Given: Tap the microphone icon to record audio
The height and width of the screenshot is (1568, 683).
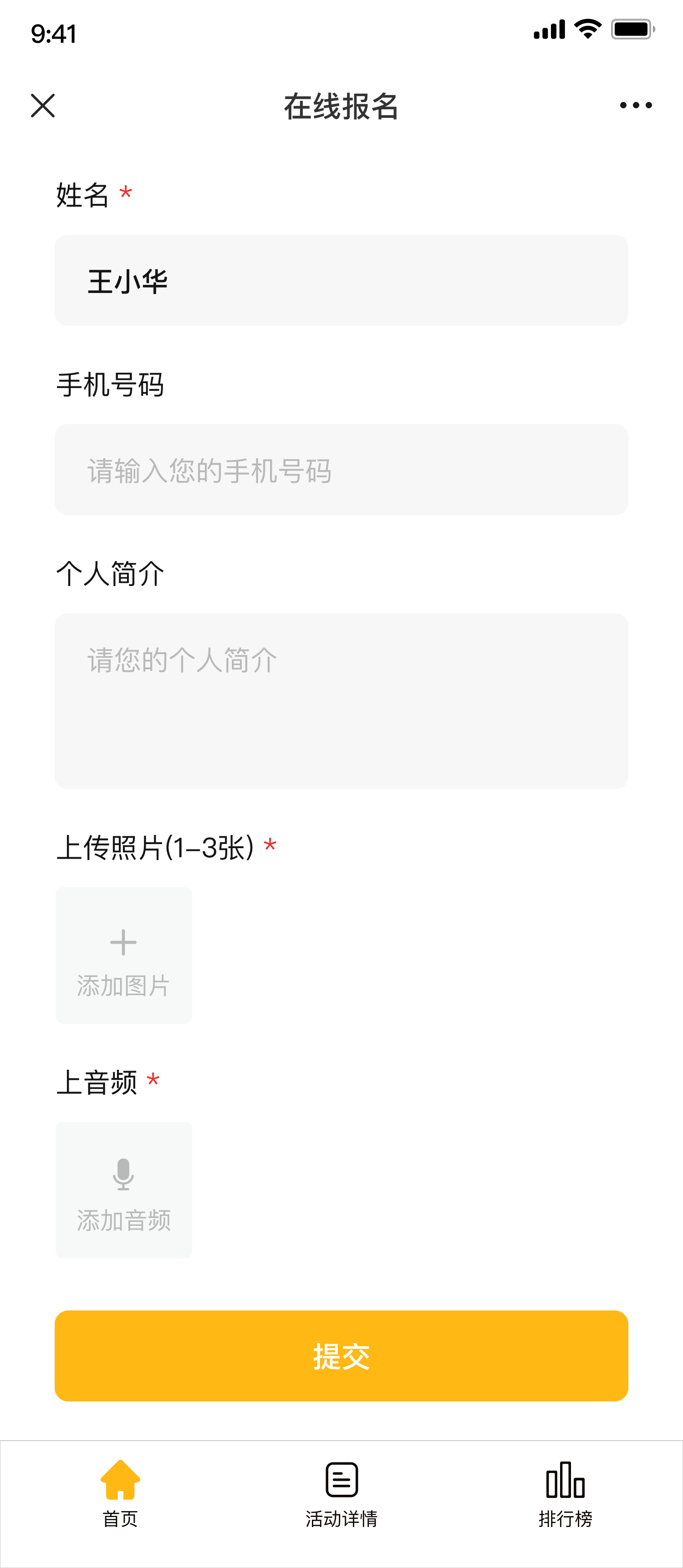Looking at the screenshot, I should tap(123, 1175).
